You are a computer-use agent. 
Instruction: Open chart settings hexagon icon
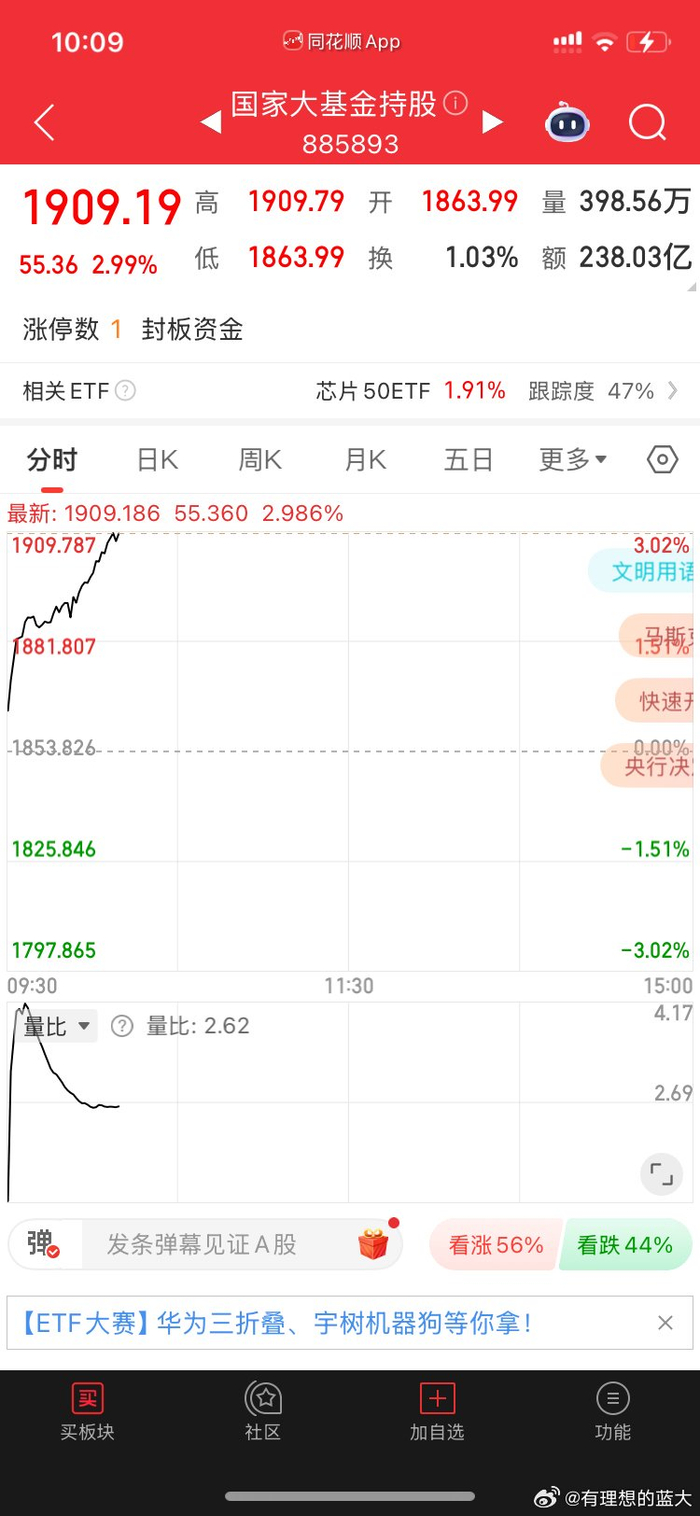(662, 460)
